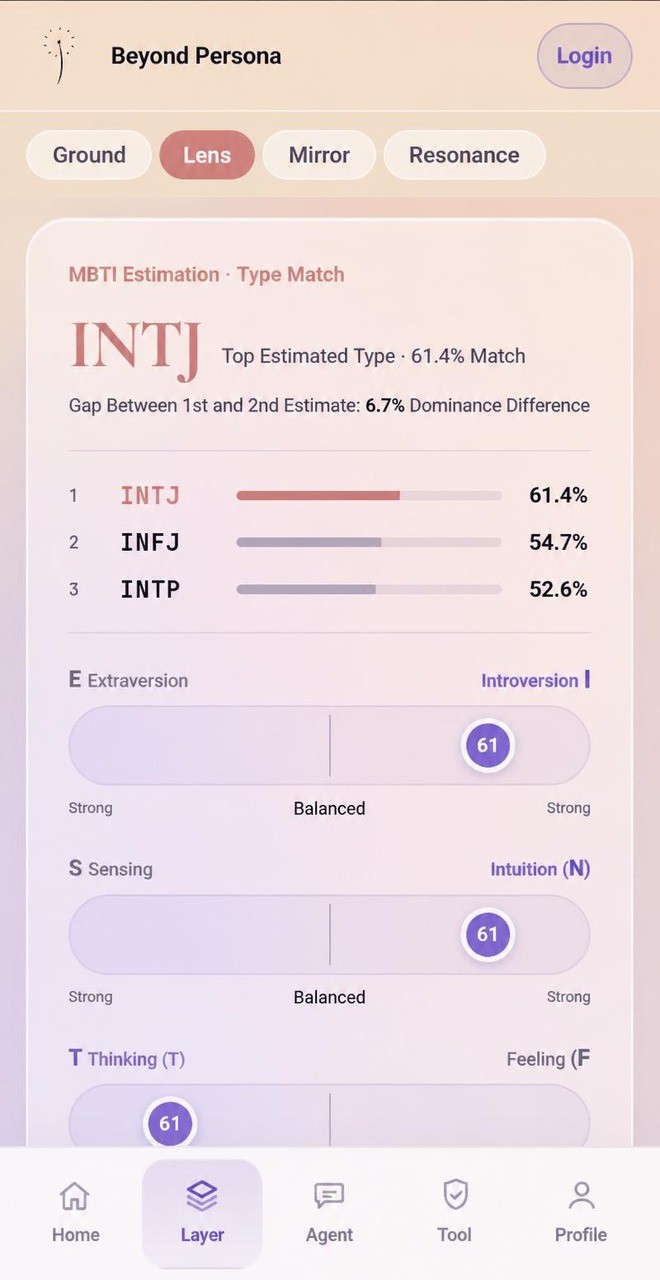Screen dimensions: 660x1280
Task: Switch to the Ground tab
Action: coord(89,155)
